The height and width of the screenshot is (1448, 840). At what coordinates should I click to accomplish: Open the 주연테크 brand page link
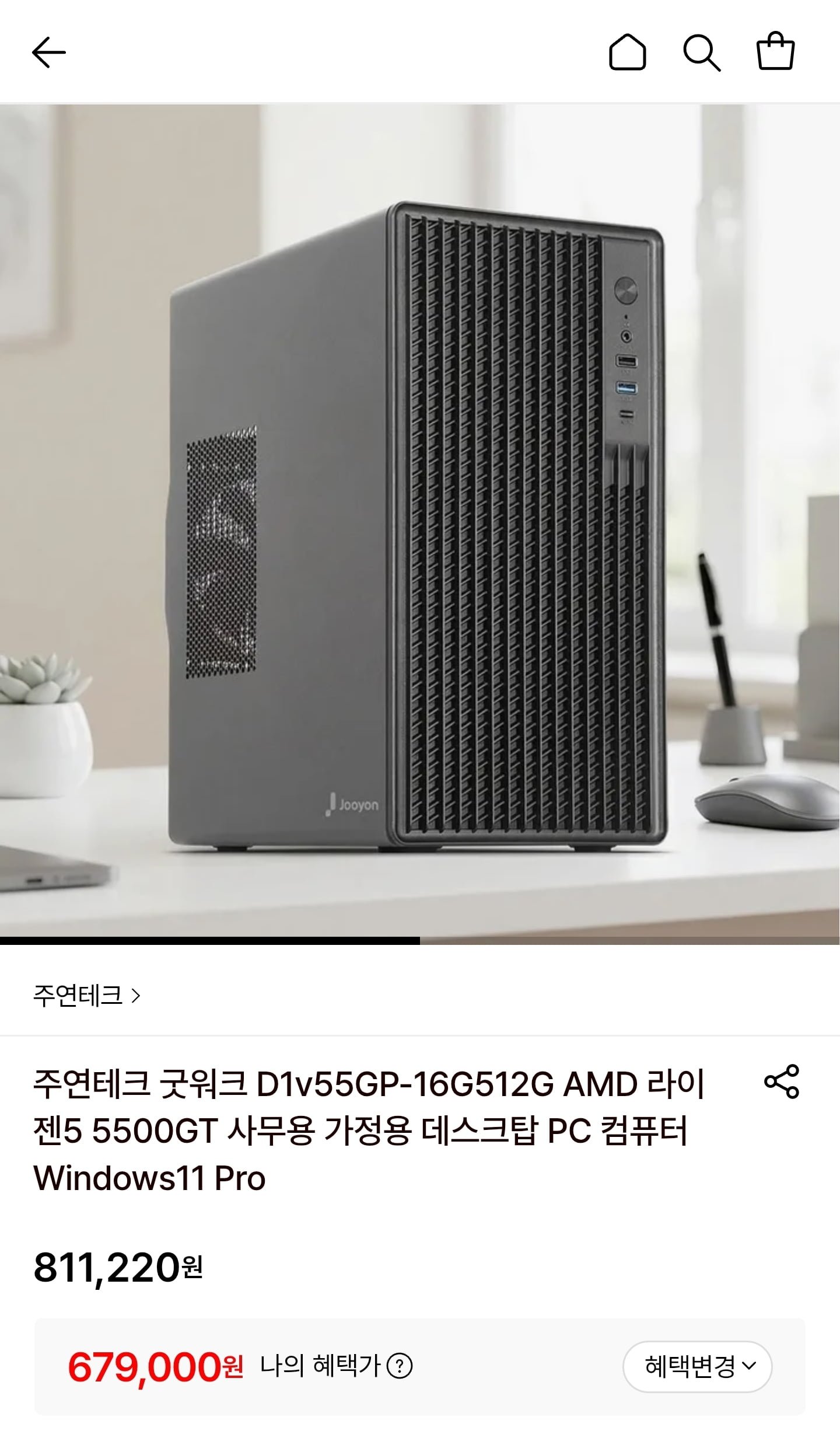pyautogui.click(x=86, y=995)
